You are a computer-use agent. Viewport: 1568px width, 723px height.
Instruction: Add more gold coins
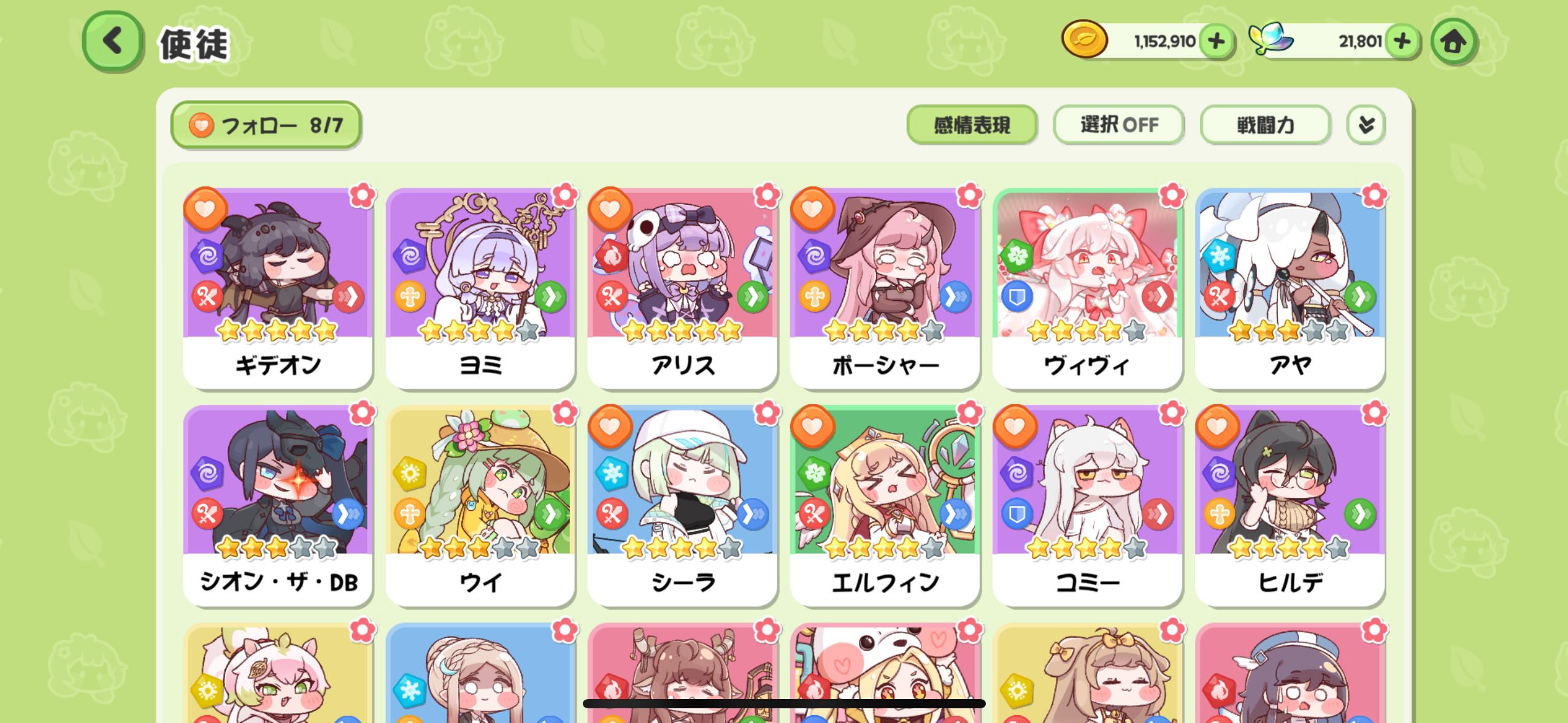tap(1216, 42)
